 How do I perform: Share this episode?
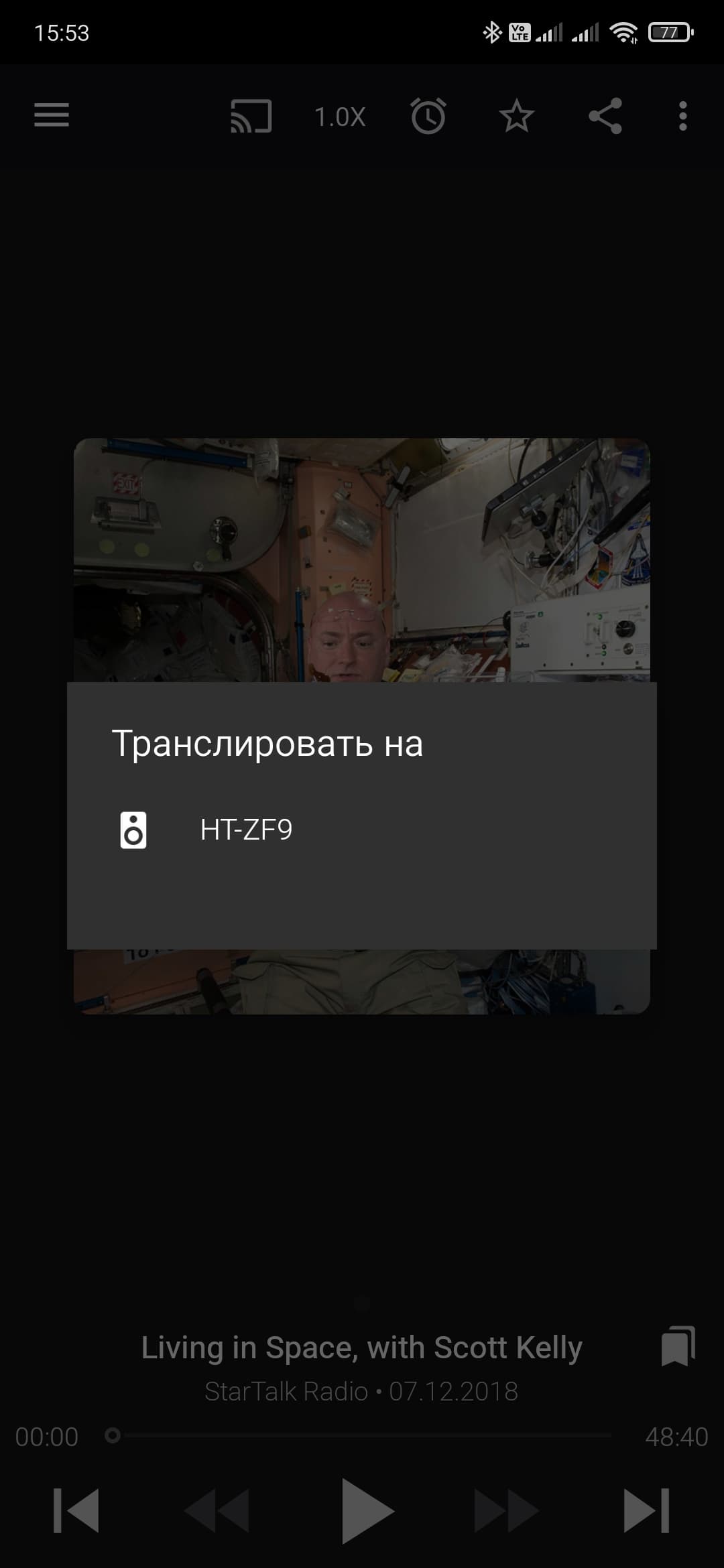(605, 116)
